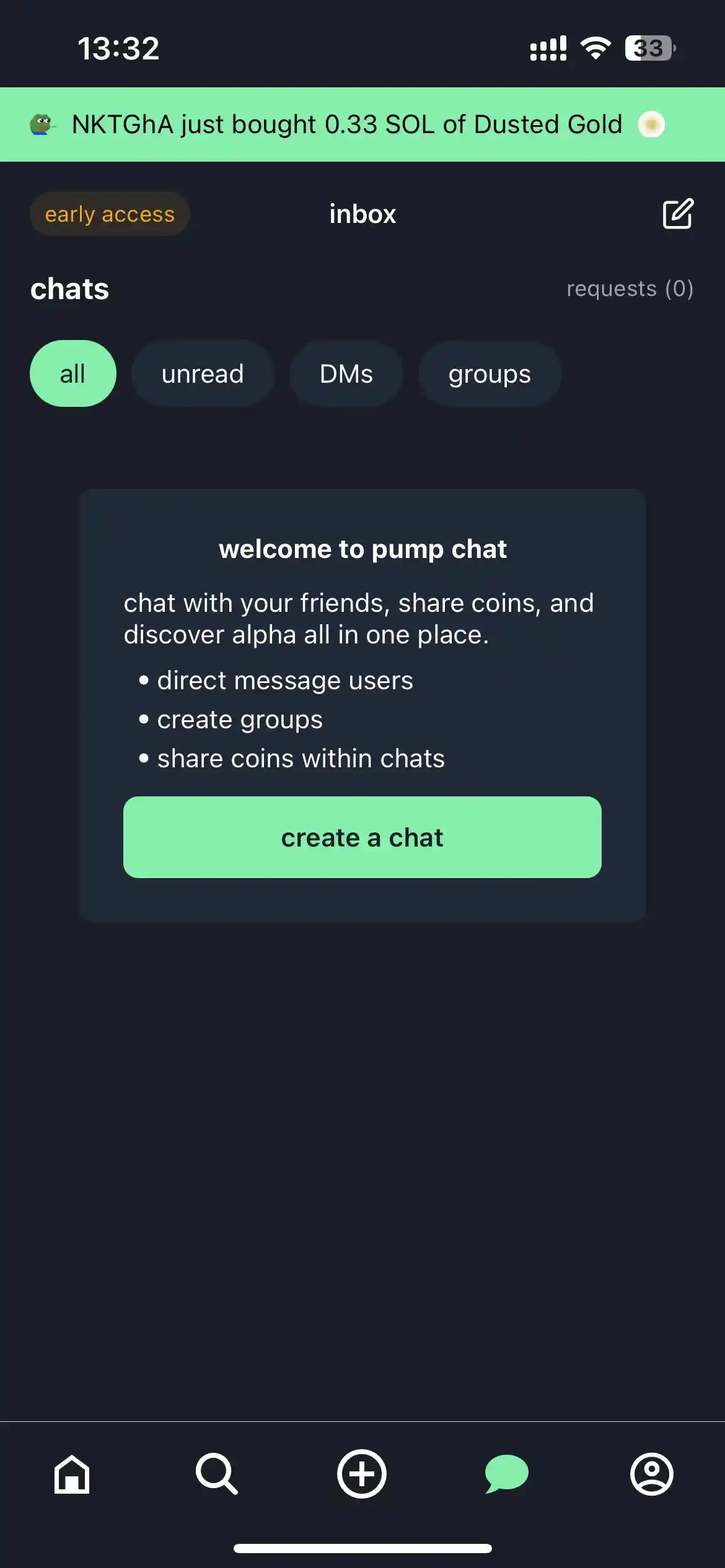Screen dimensions: 725x1568
Task: Open the profile tab
Action: click(x=652, y=1474)
